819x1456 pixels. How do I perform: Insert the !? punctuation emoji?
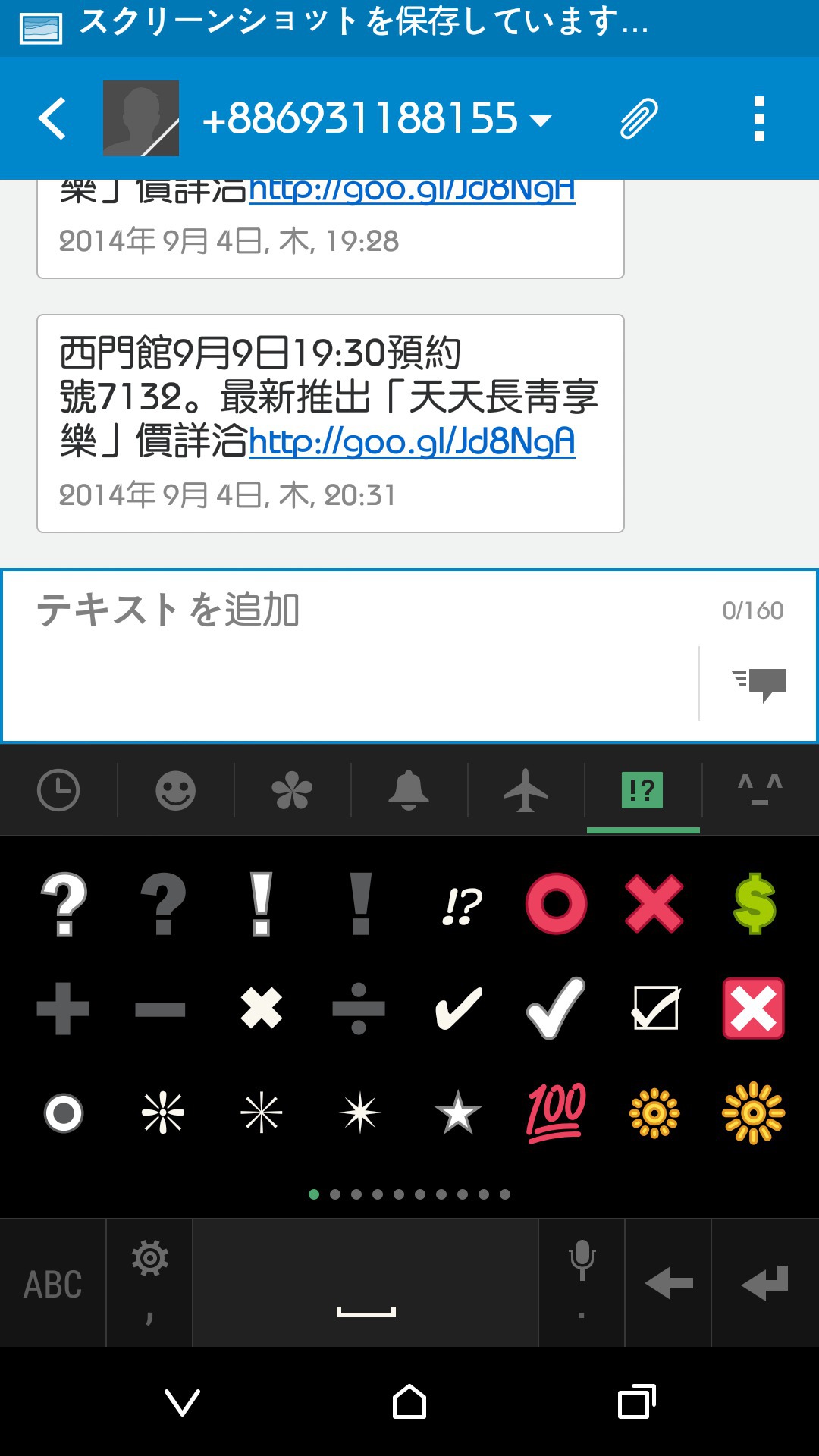coord(461,905)
